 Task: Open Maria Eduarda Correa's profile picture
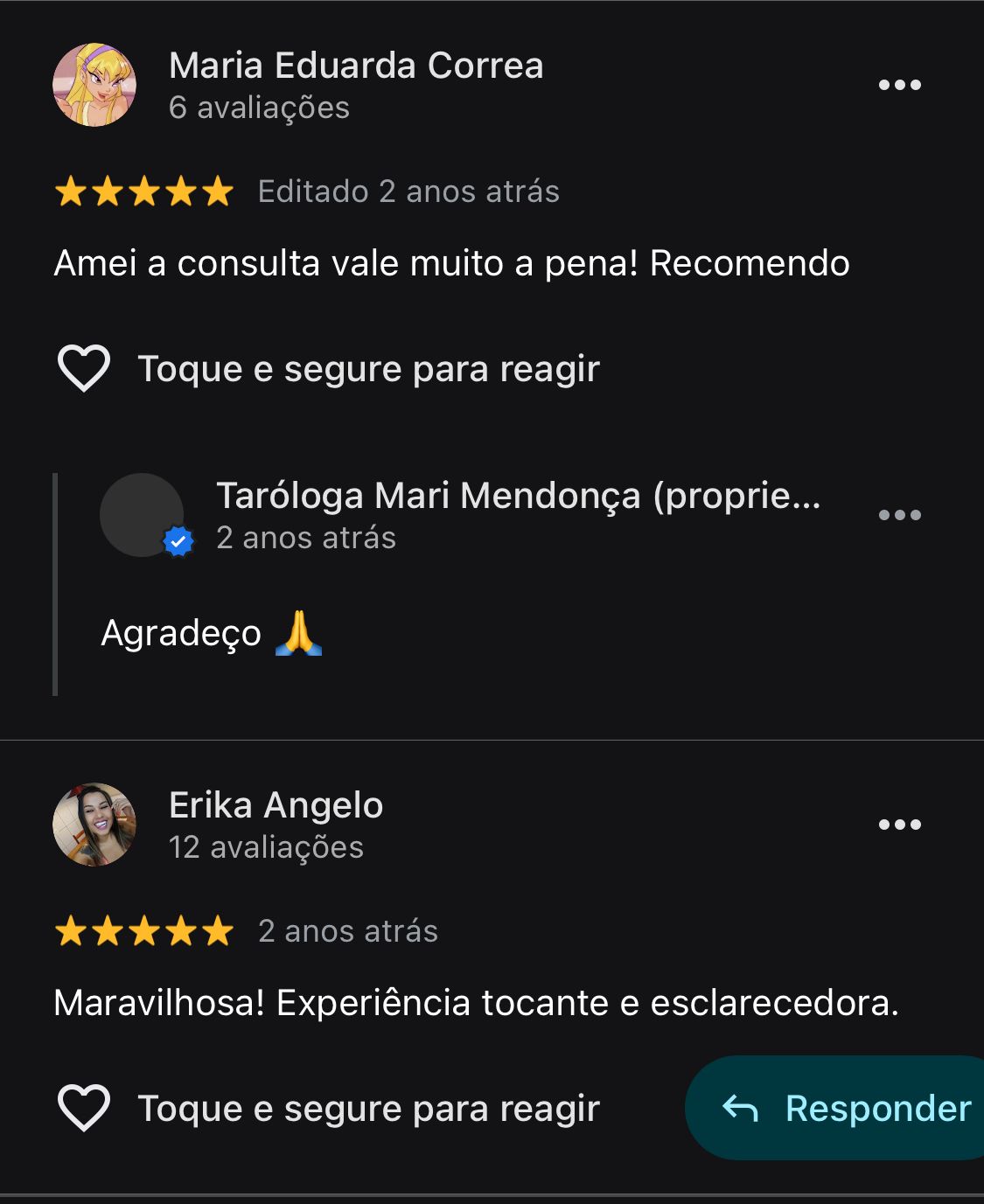pyautogui.click(x=96, y=83)
